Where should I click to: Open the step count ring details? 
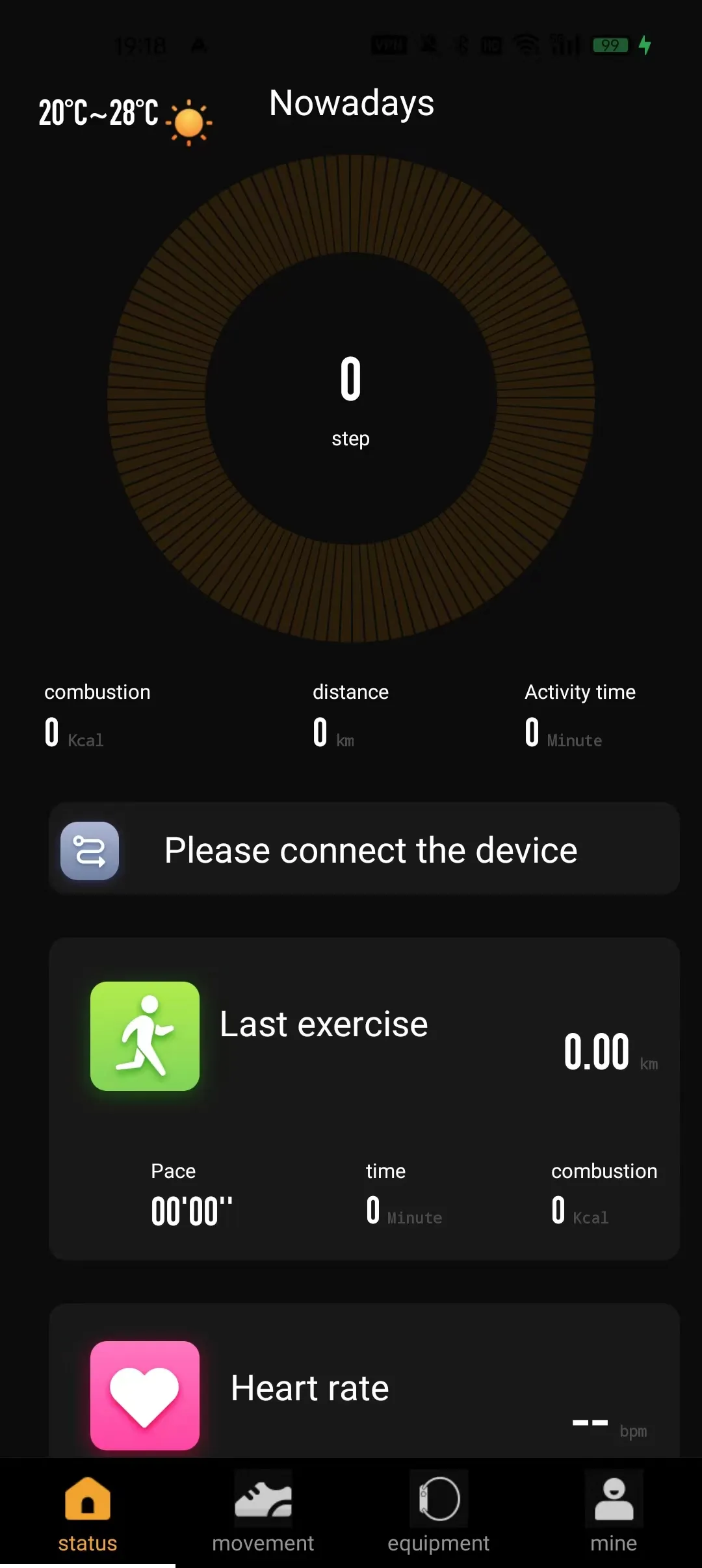click(x=351, y=398)
